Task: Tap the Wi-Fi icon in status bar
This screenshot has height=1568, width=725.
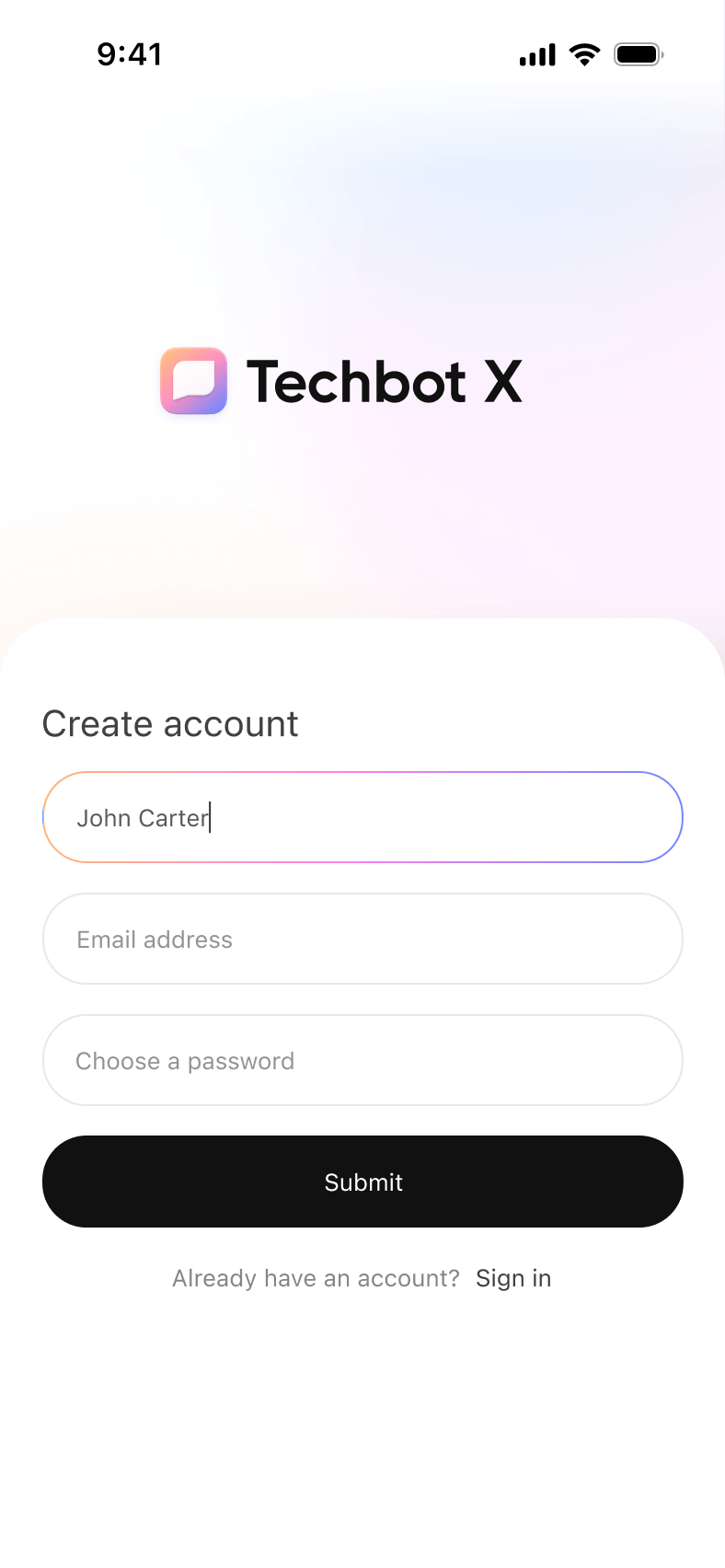Action: (x=585, y=54)
